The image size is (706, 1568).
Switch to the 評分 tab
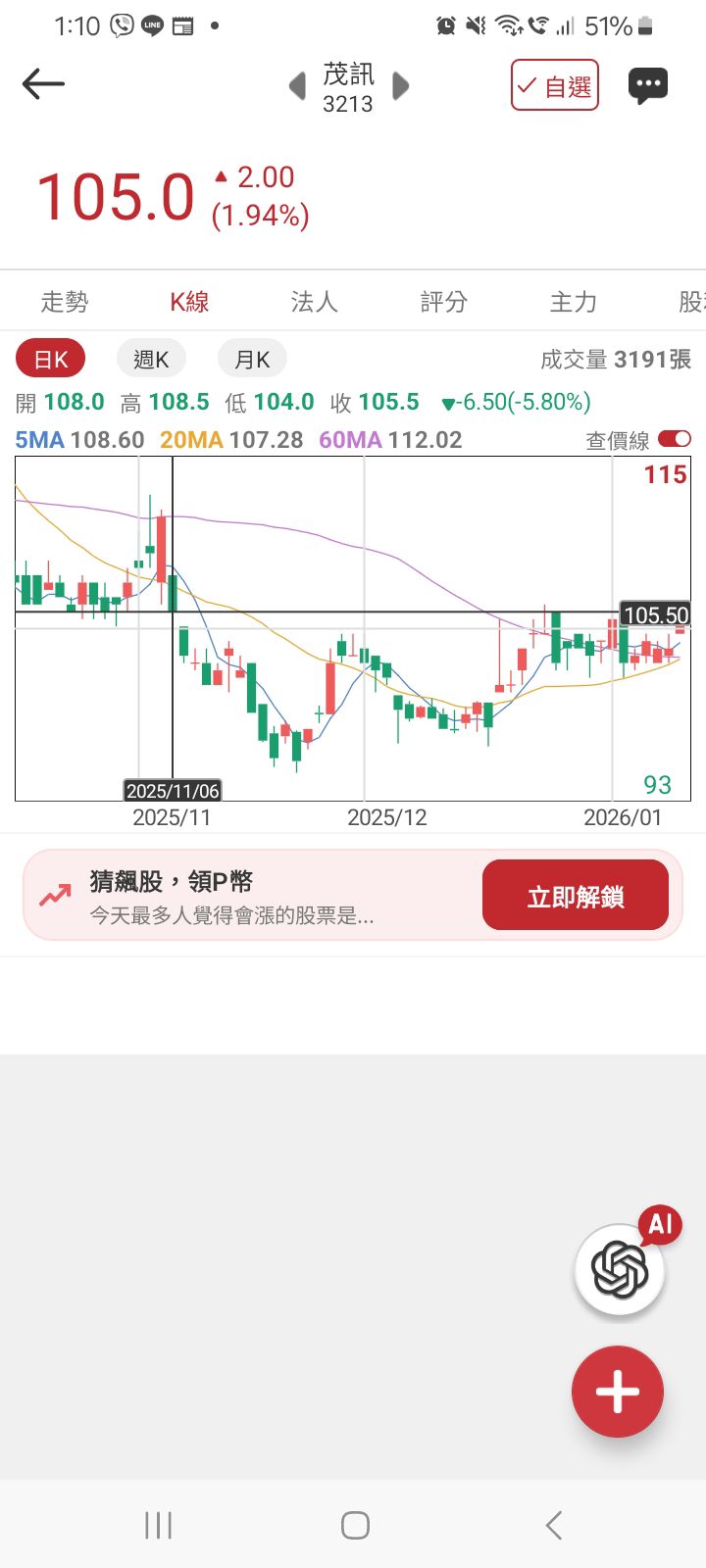coord(443,302)
